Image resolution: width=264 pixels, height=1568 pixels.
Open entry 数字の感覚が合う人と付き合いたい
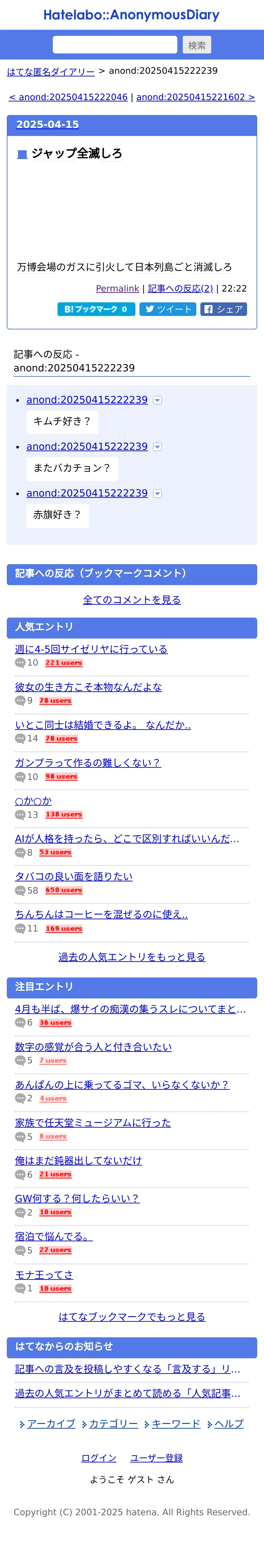tap(93, 1046)
